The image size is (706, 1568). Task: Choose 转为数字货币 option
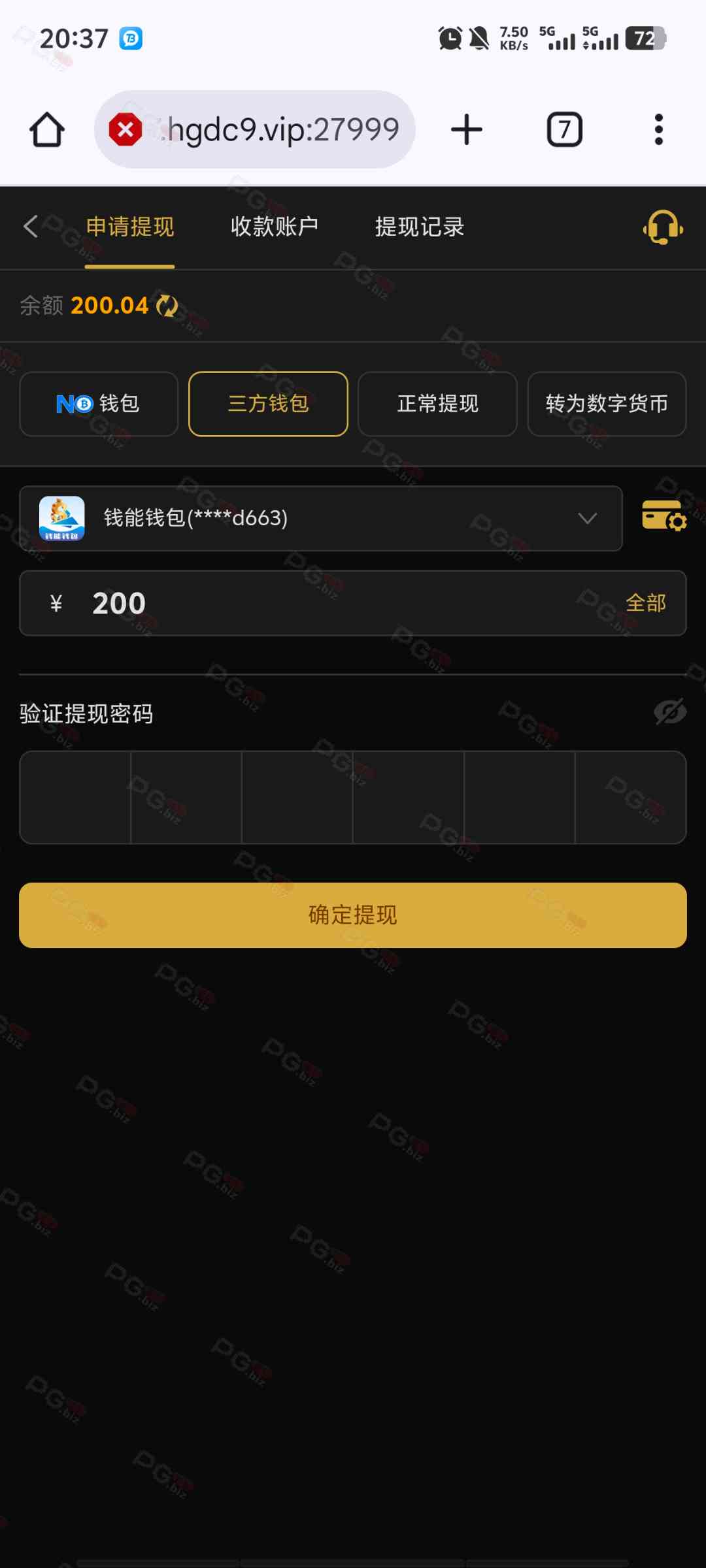point(607,404)
